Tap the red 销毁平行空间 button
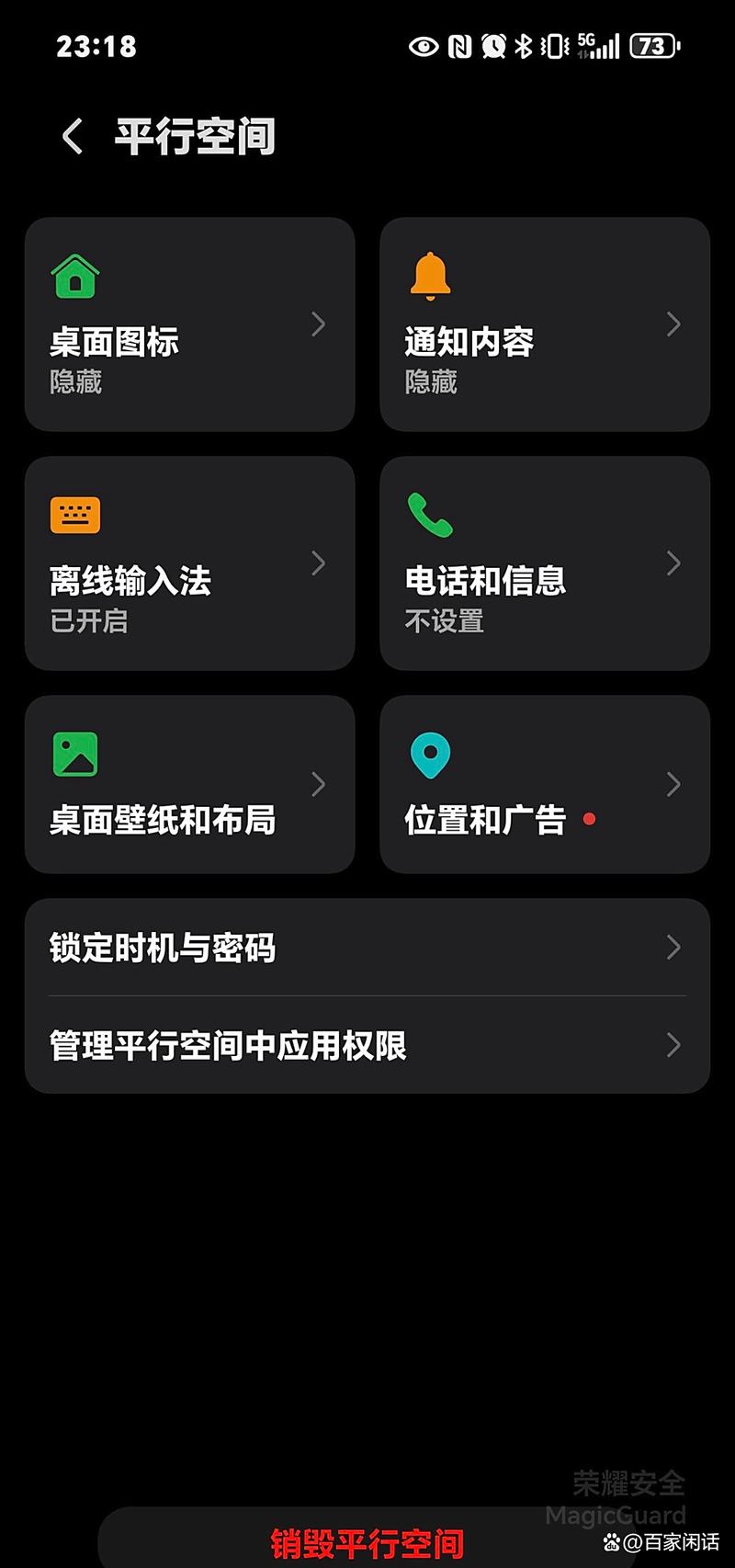 (x=364, y=1540)
